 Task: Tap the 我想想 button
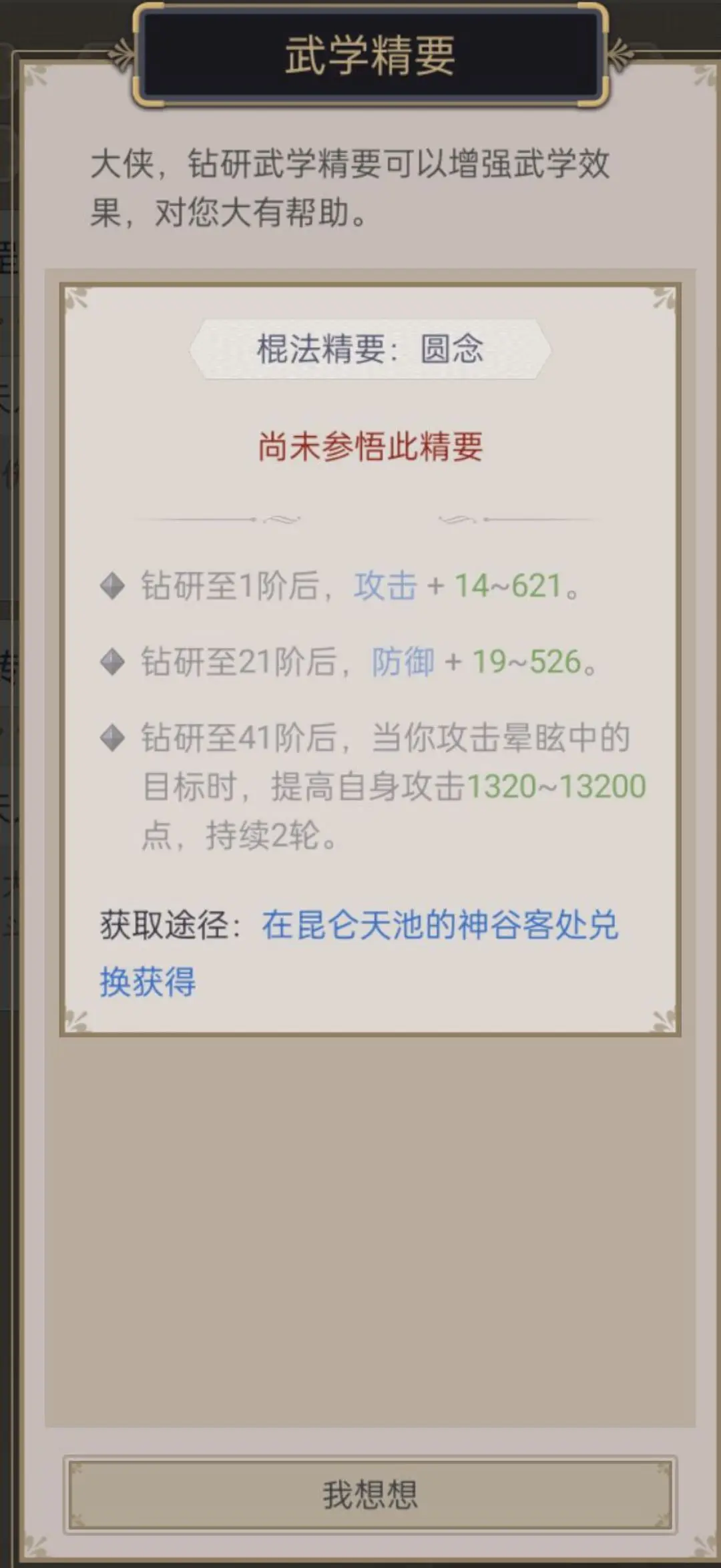[370, 1495]
